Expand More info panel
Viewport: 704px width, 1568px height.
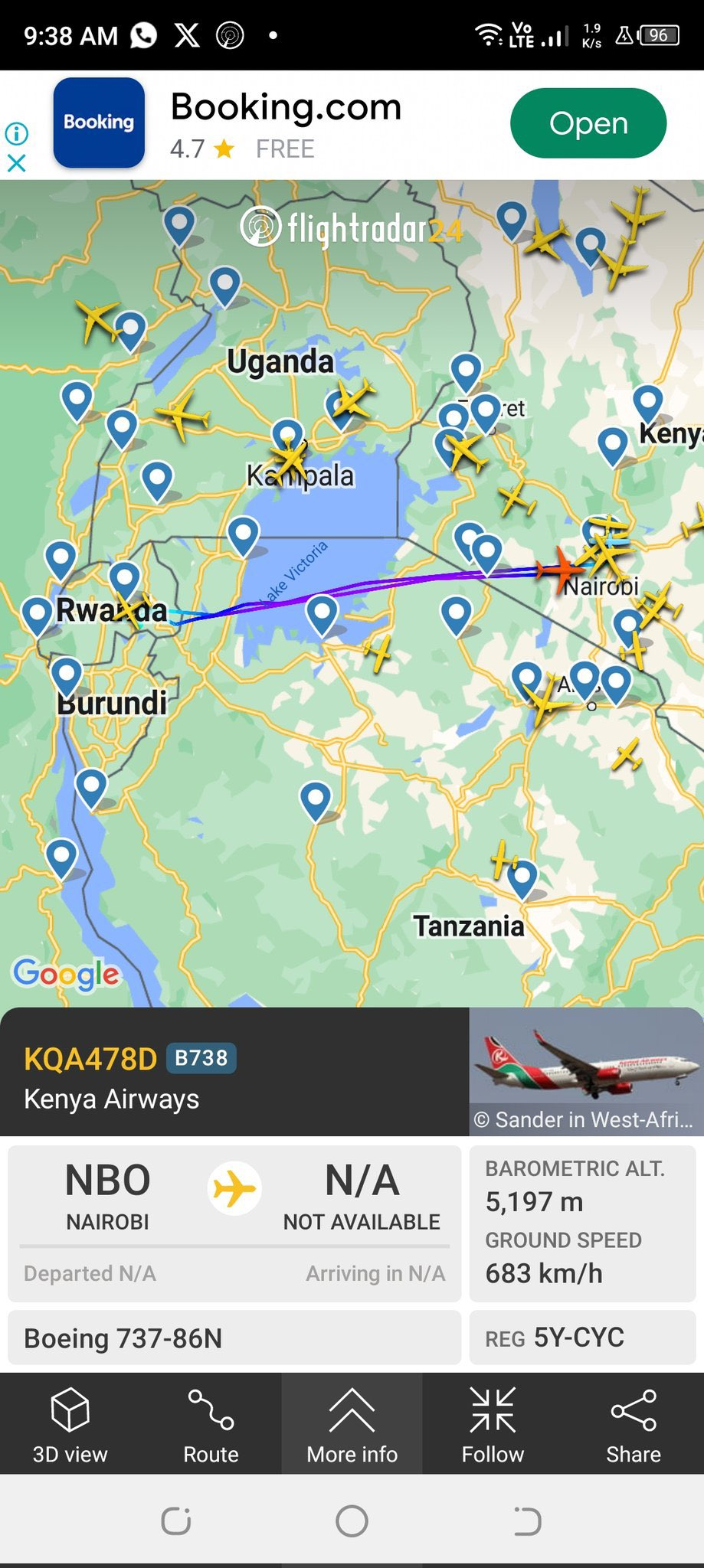tap(352, 1425)
